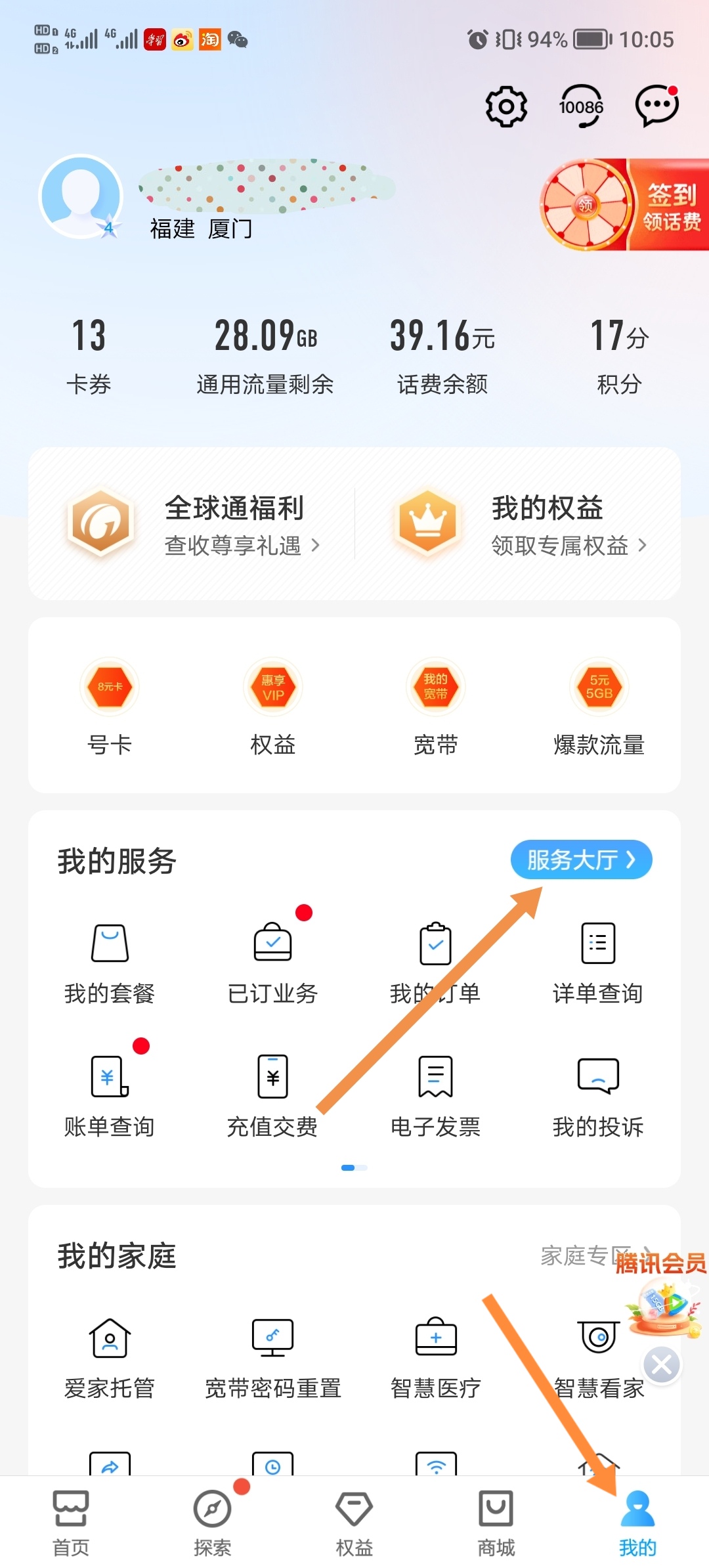View 话费余额 balance details

tap(442, 355)
